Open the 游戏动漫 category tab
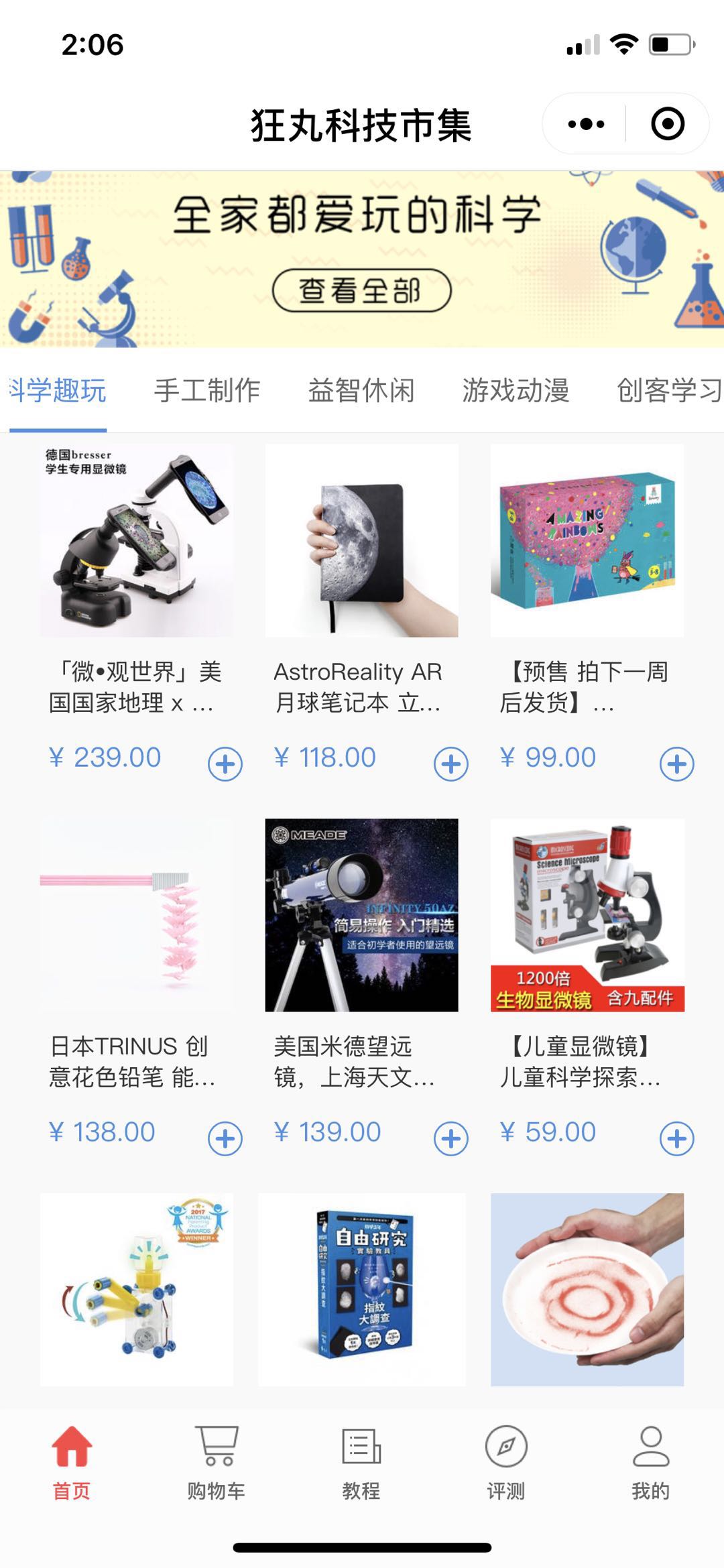 pyautogui.click(x=516, y=391)
